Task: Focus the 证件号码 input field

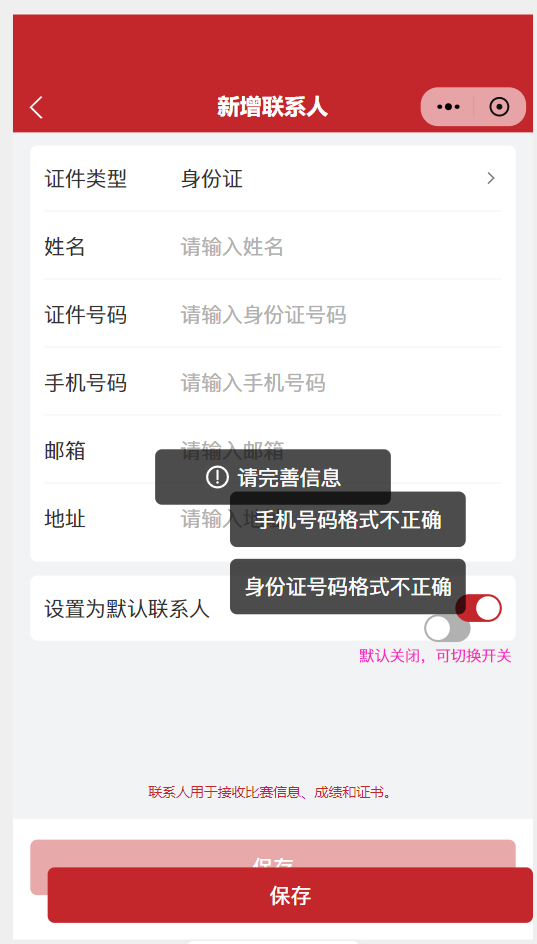Action: coord(341,315)
